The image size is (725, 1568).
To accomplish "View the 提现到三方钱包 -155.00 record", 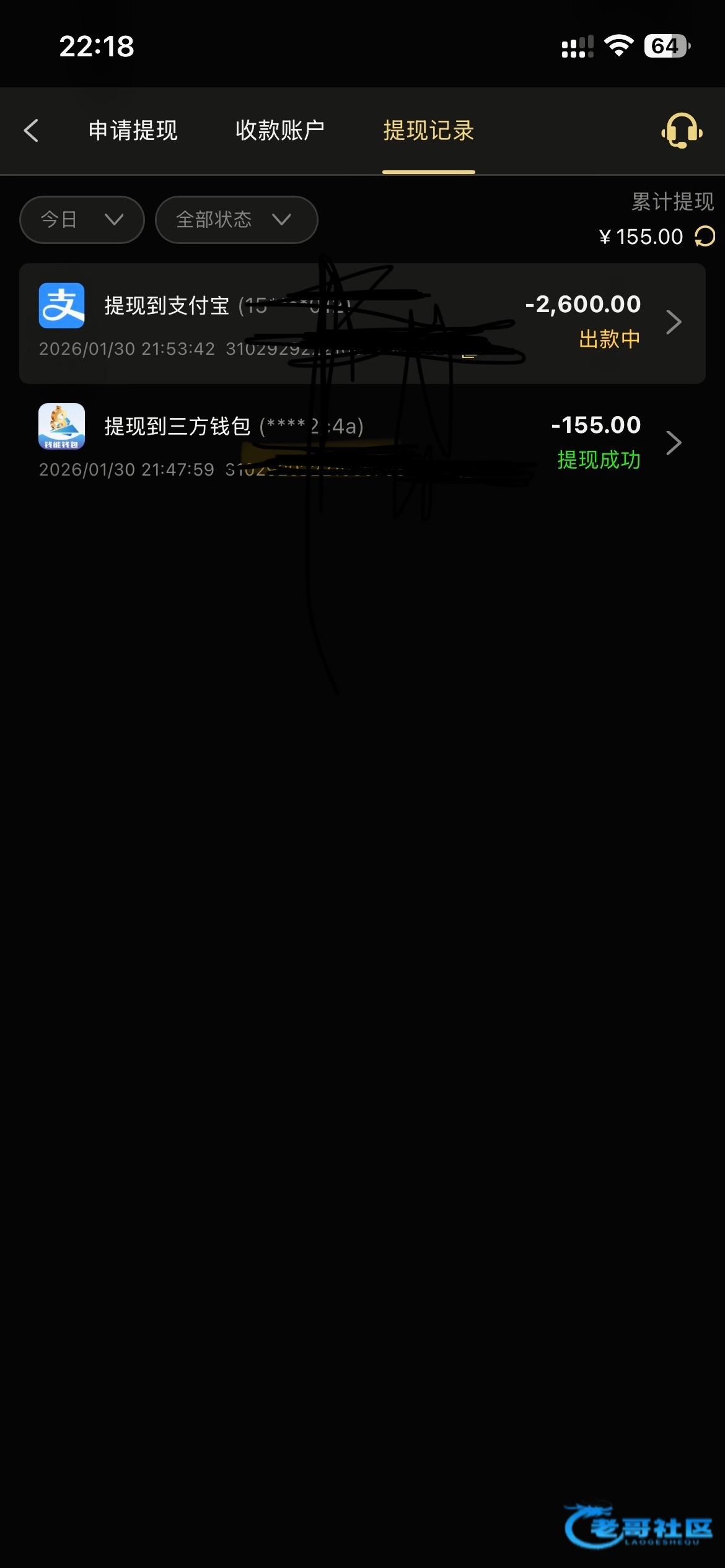I will coord(362,443).
